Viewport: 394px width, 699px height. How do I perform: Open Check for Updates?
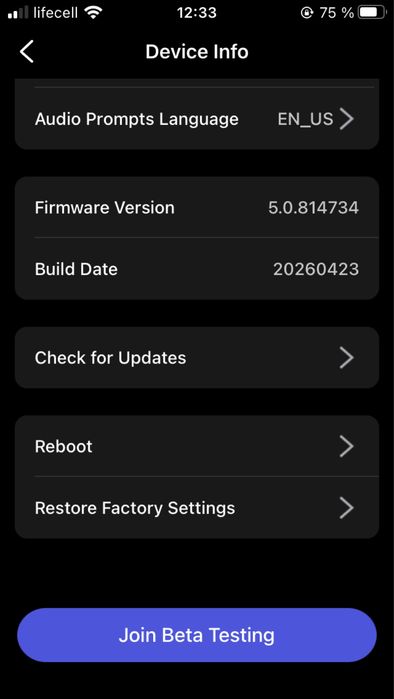point(197,358)
